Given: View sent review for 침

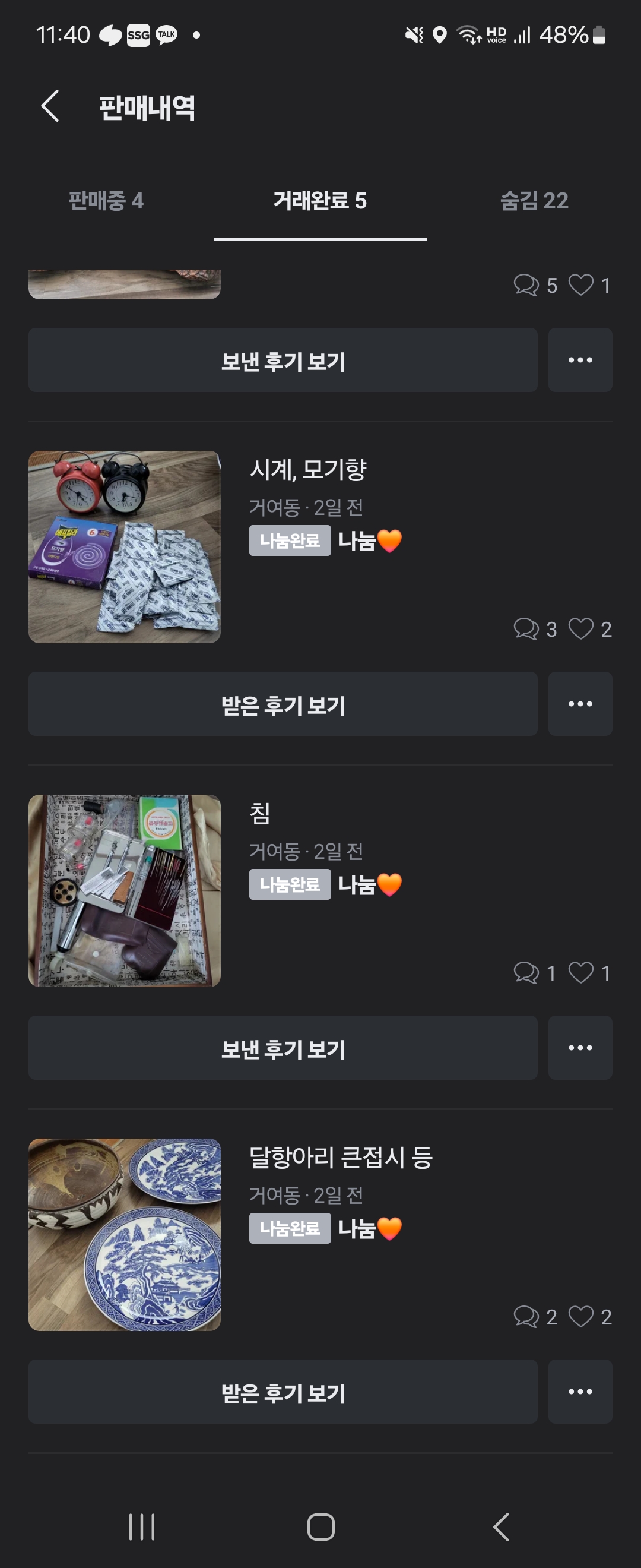Looking at the screenshot, I should (283, 1048).
